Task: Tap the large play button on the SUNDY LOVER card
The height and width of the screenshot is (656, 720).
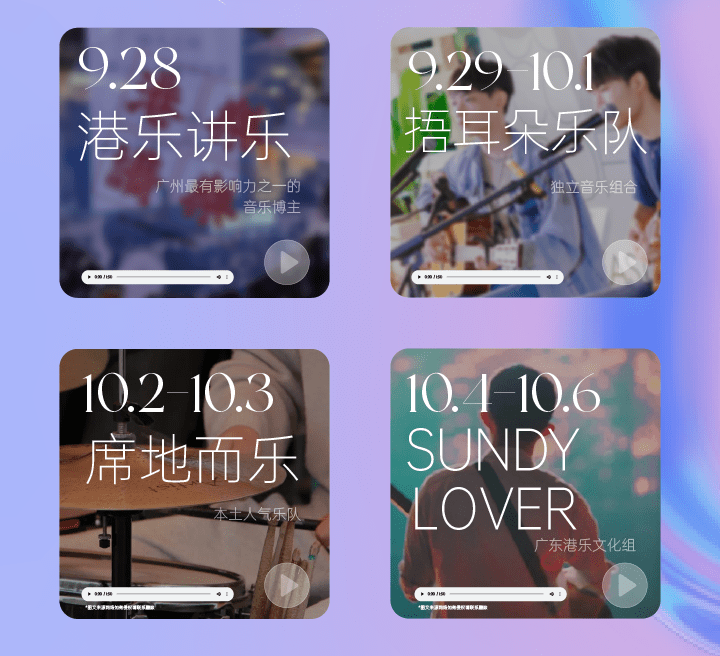Action: tap(627, 586)
